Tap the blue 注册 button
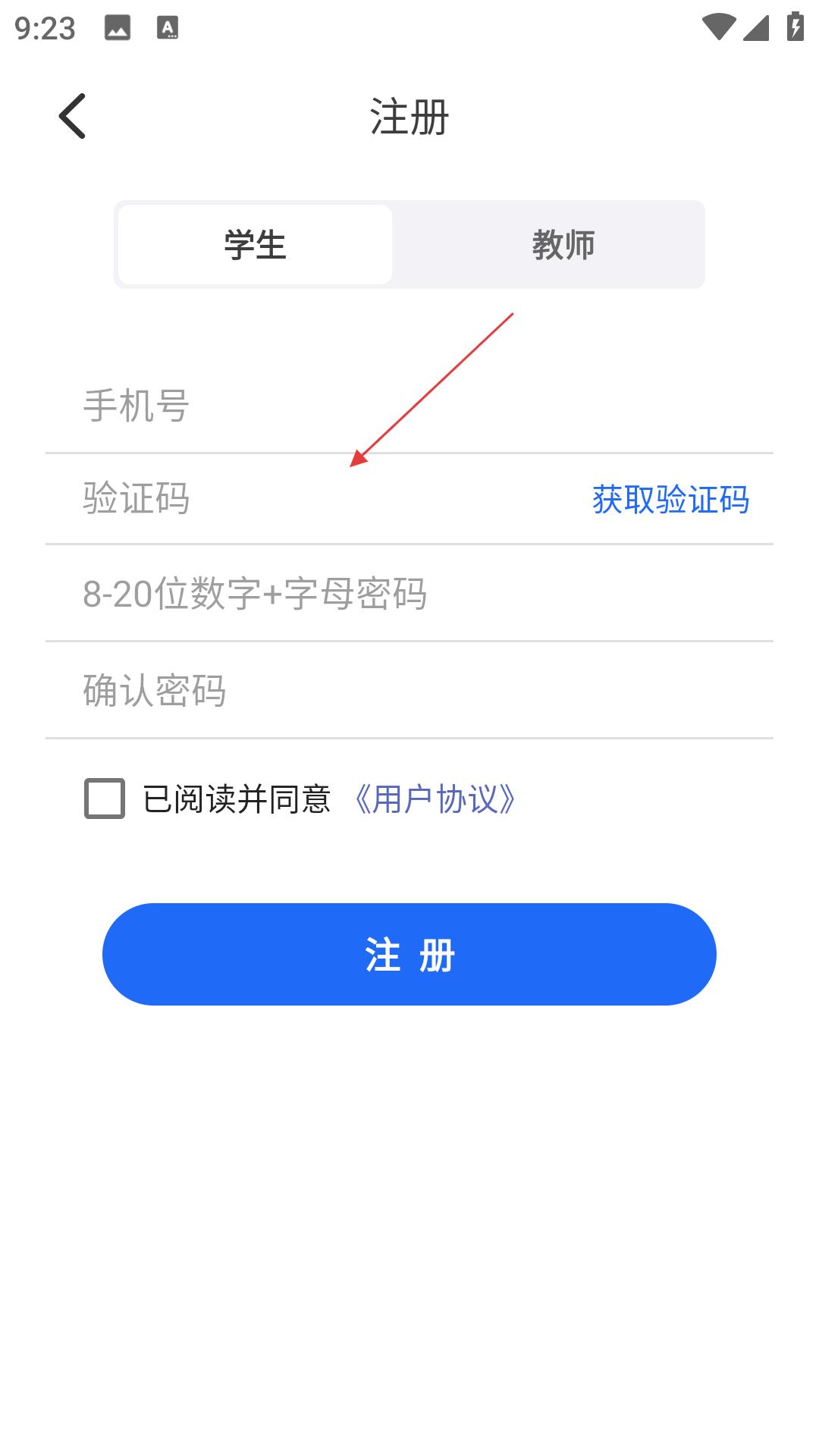Viewport: 819px width, 1456px height. 409,954
